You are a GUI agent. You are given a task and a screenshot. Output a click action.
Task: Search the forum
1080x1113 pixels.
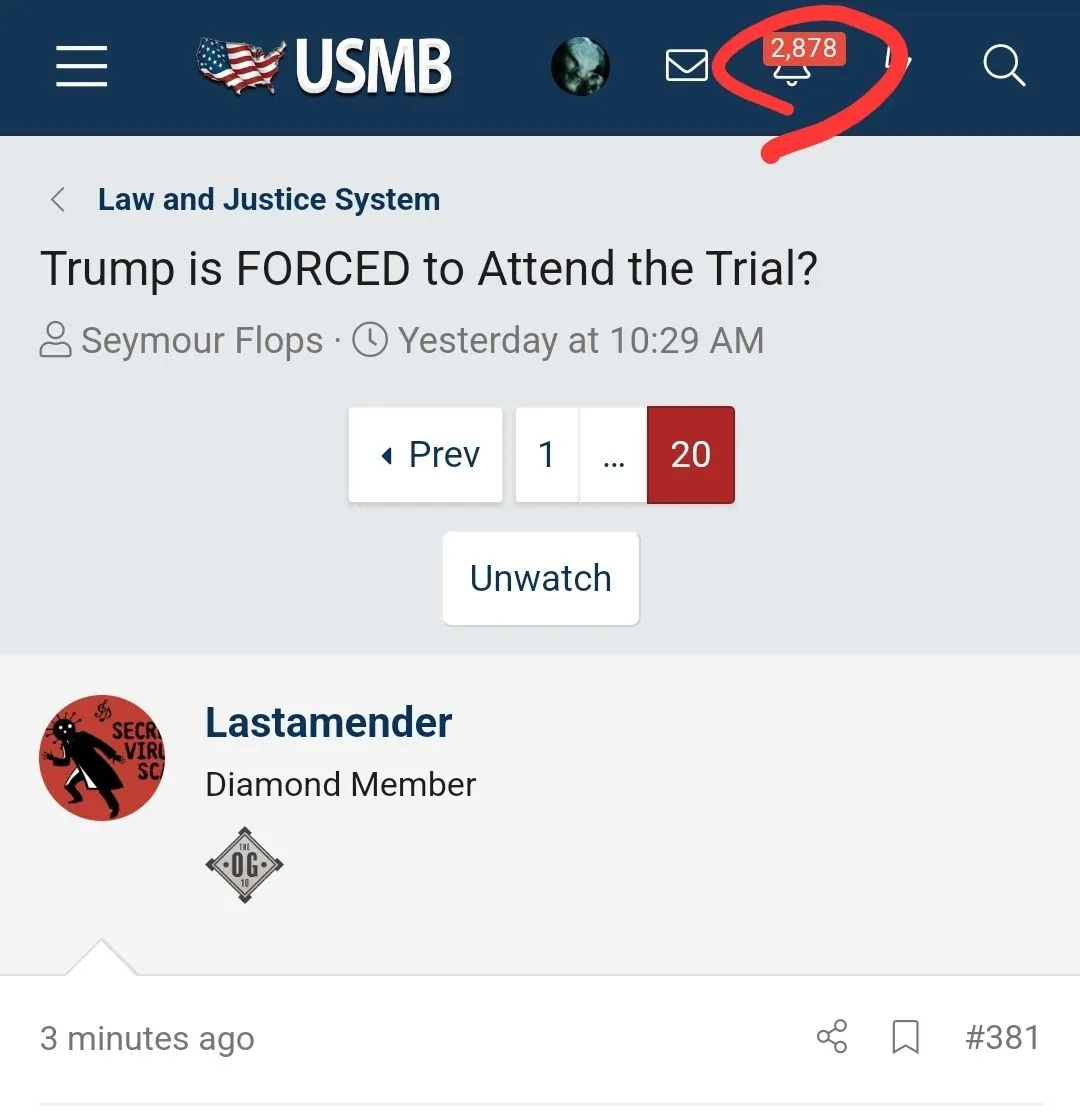click(1003, 66)
